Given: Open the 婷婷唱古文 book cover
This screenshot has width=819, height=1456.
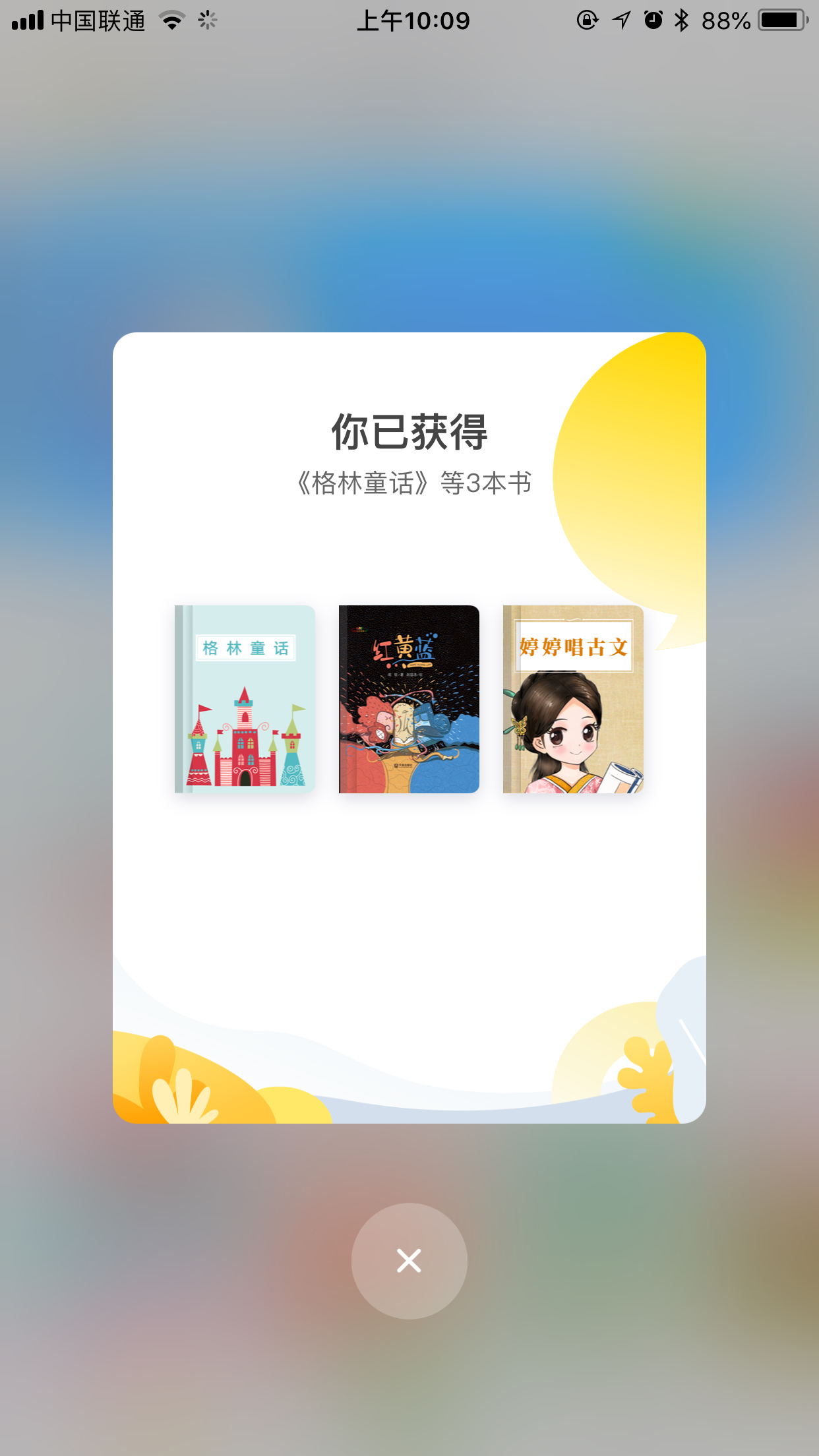Looking at the screenshot, I should (x=573, y=699).
